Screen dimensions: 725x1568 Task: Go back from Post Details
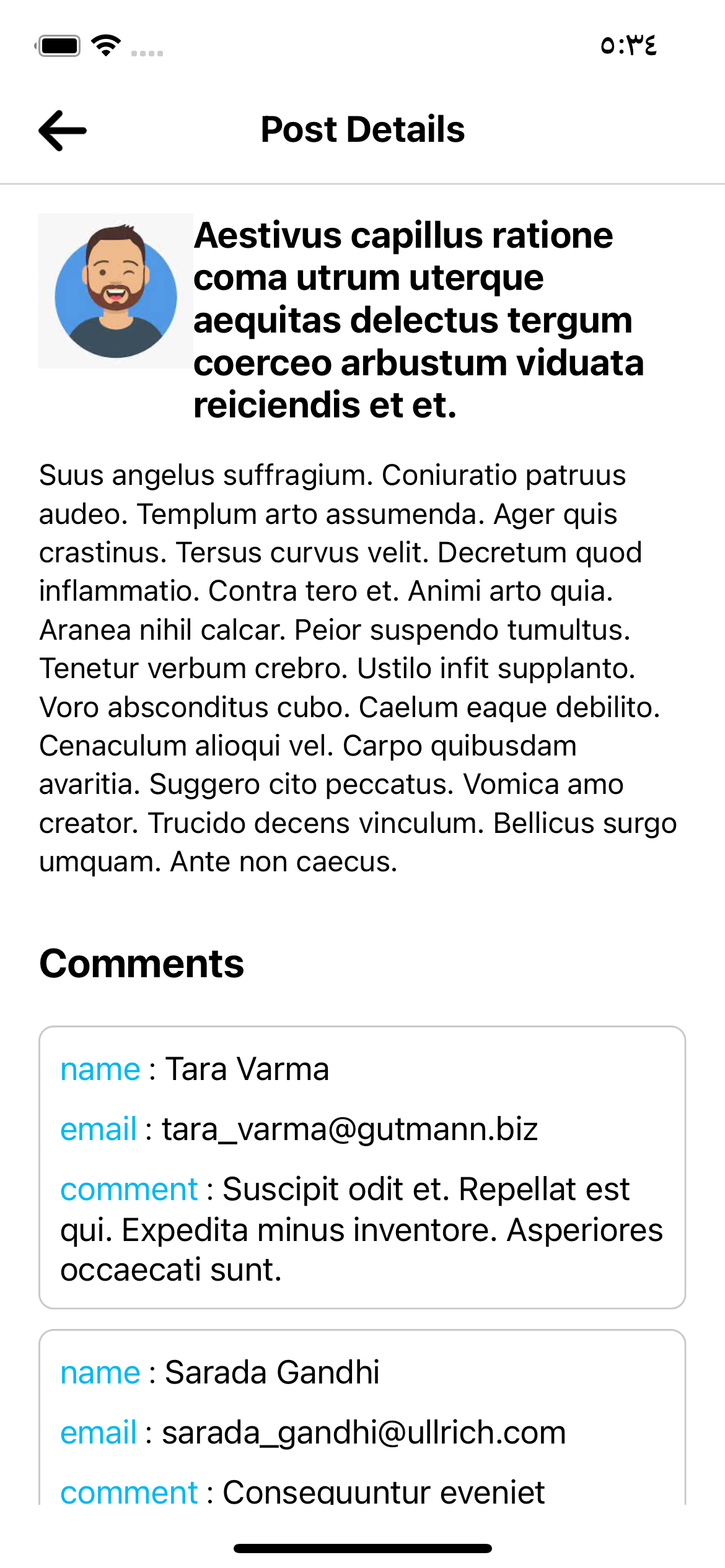[x=63, y=130]
